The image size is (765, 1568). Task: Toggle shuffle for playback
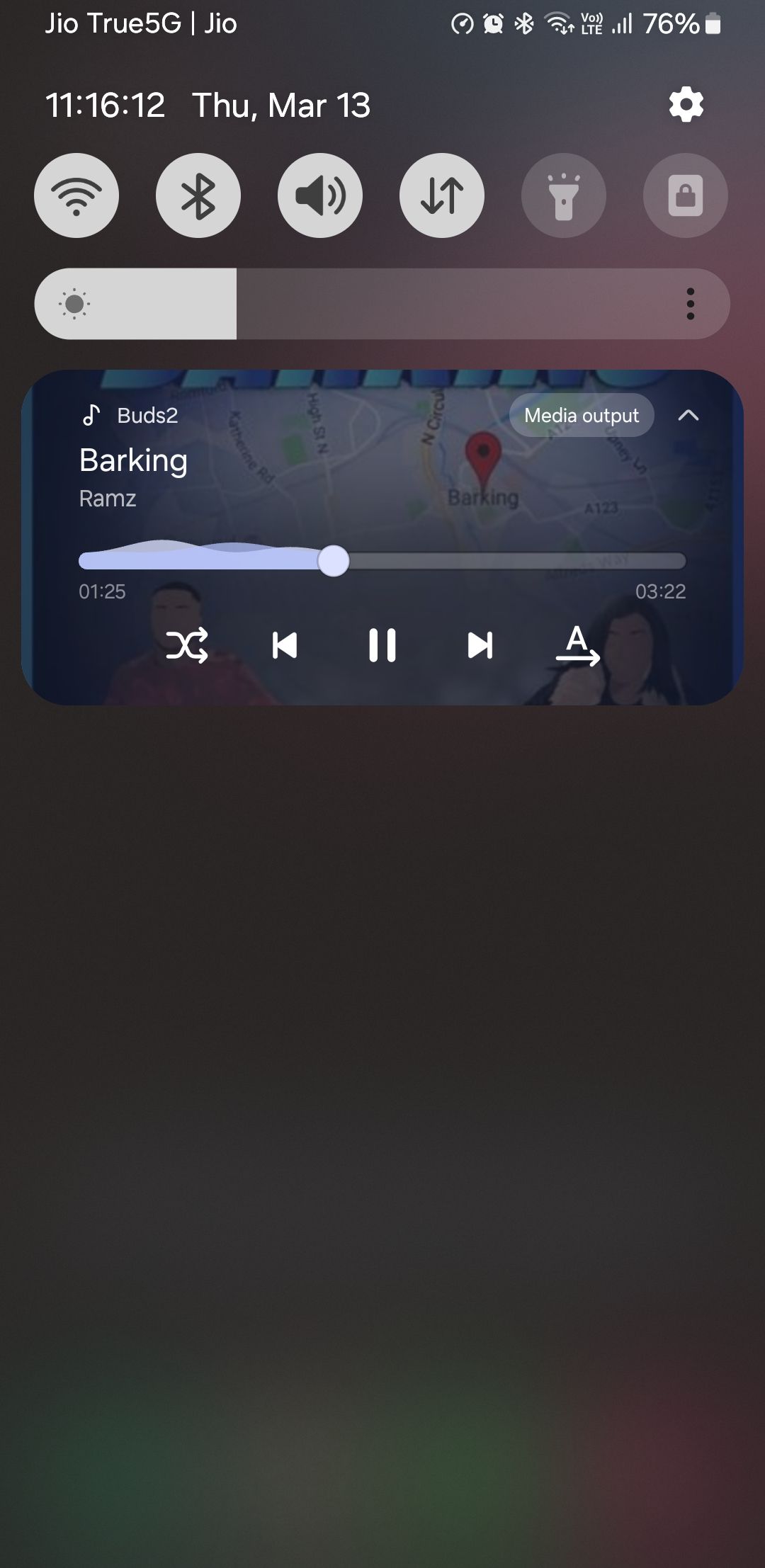pyautogui.click(x=187, y=645)
